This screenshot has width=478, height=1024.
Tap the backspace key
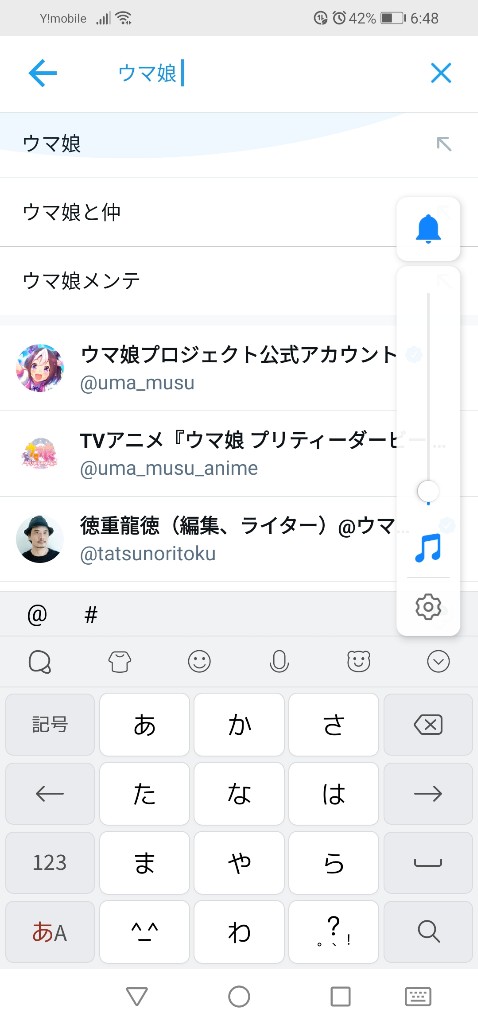tap(428, 725)
